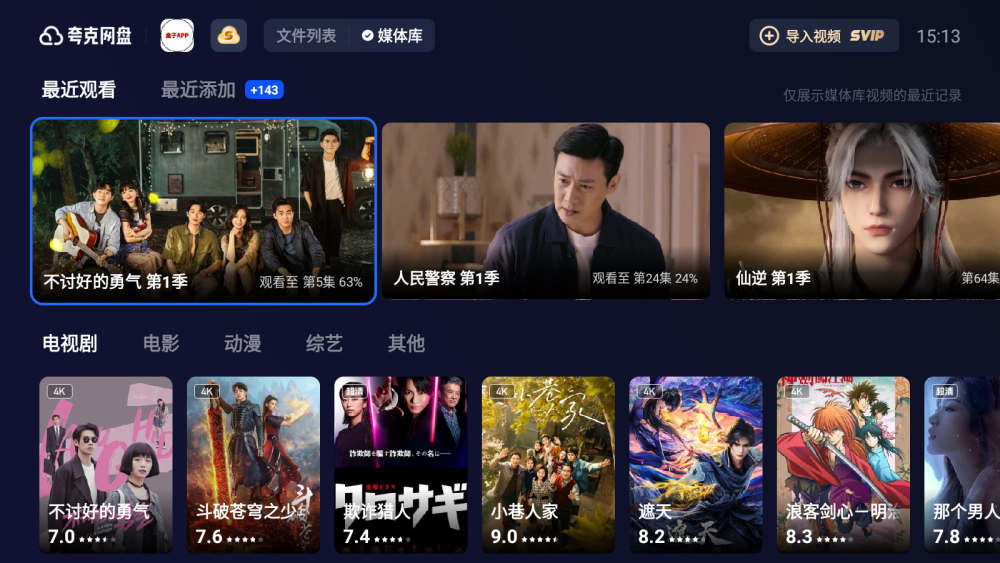Open the gold coin icon

229,36
